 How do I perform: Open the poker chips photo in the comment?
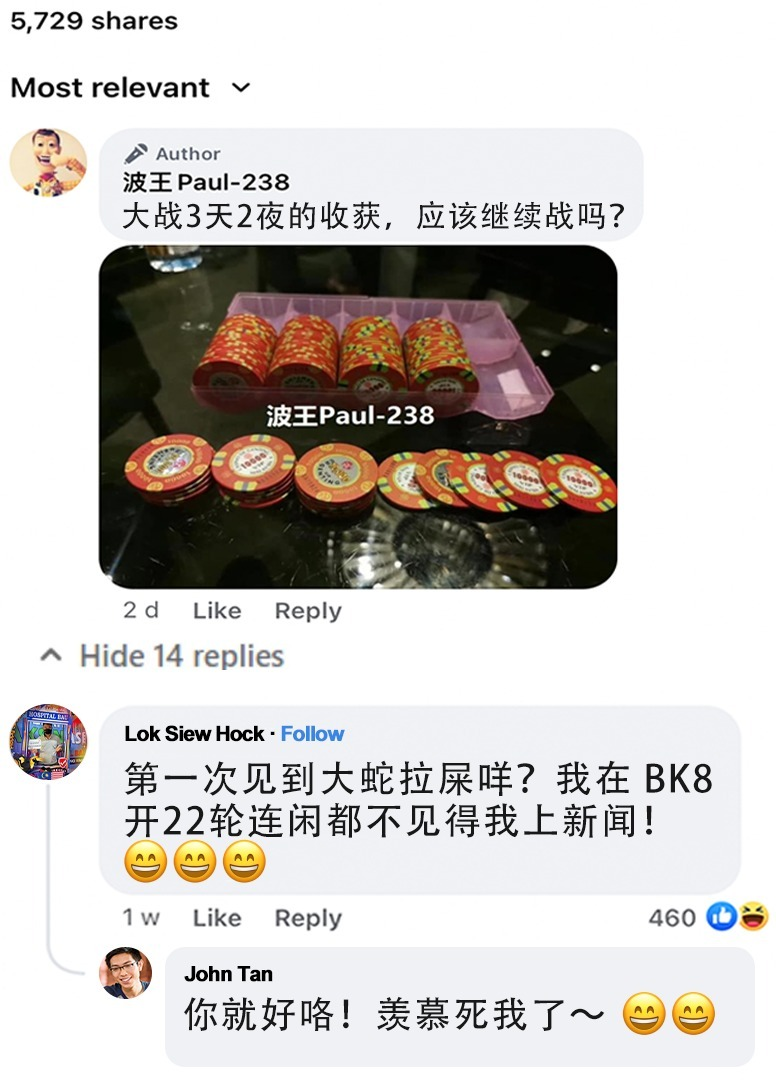[x=358, y=417]
